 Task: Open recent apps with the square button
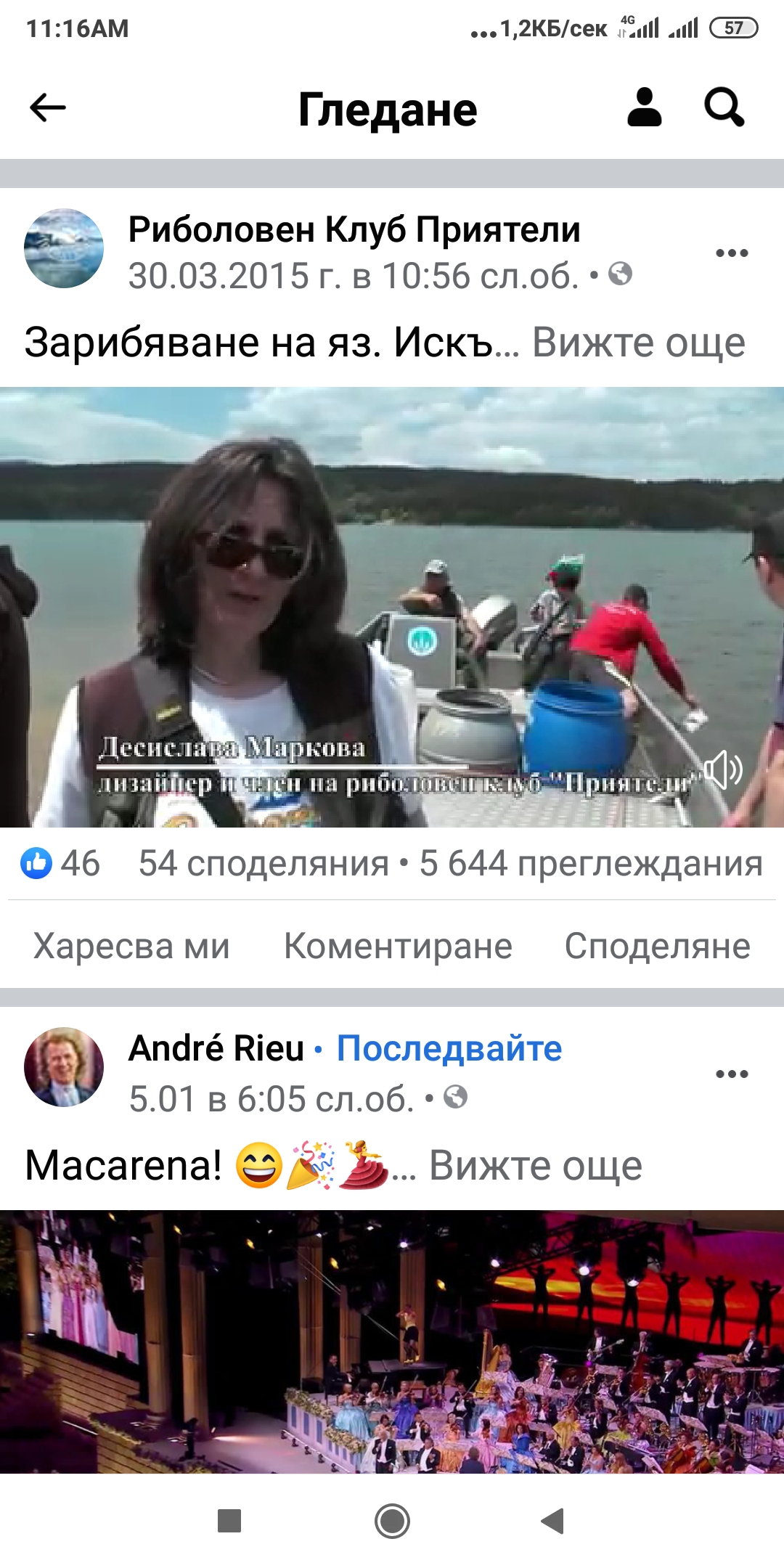229,1521
